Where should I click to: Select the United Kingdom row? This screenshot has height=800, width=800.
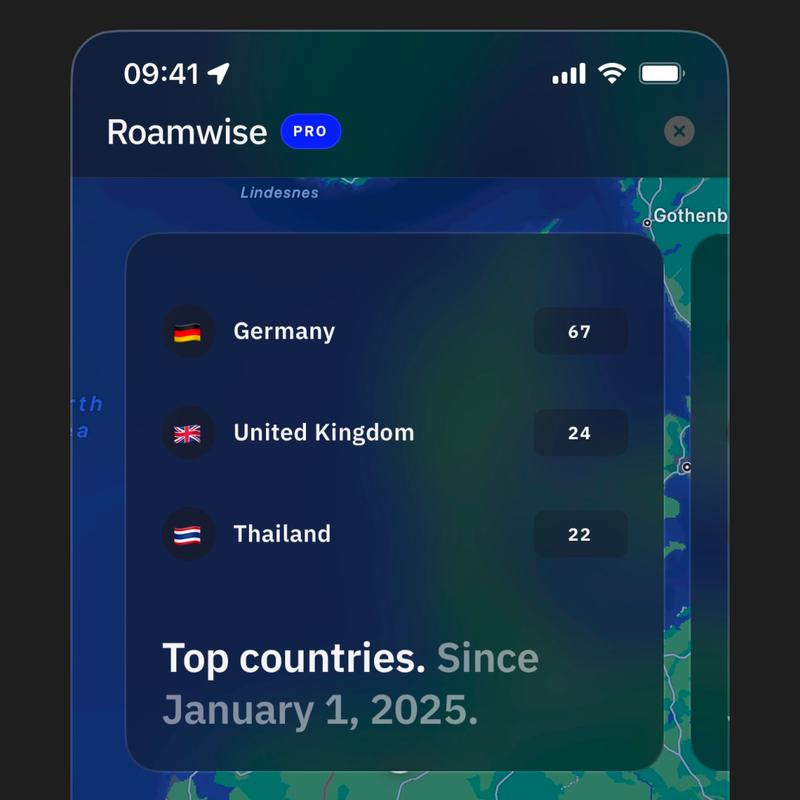(x=394, y=433)
